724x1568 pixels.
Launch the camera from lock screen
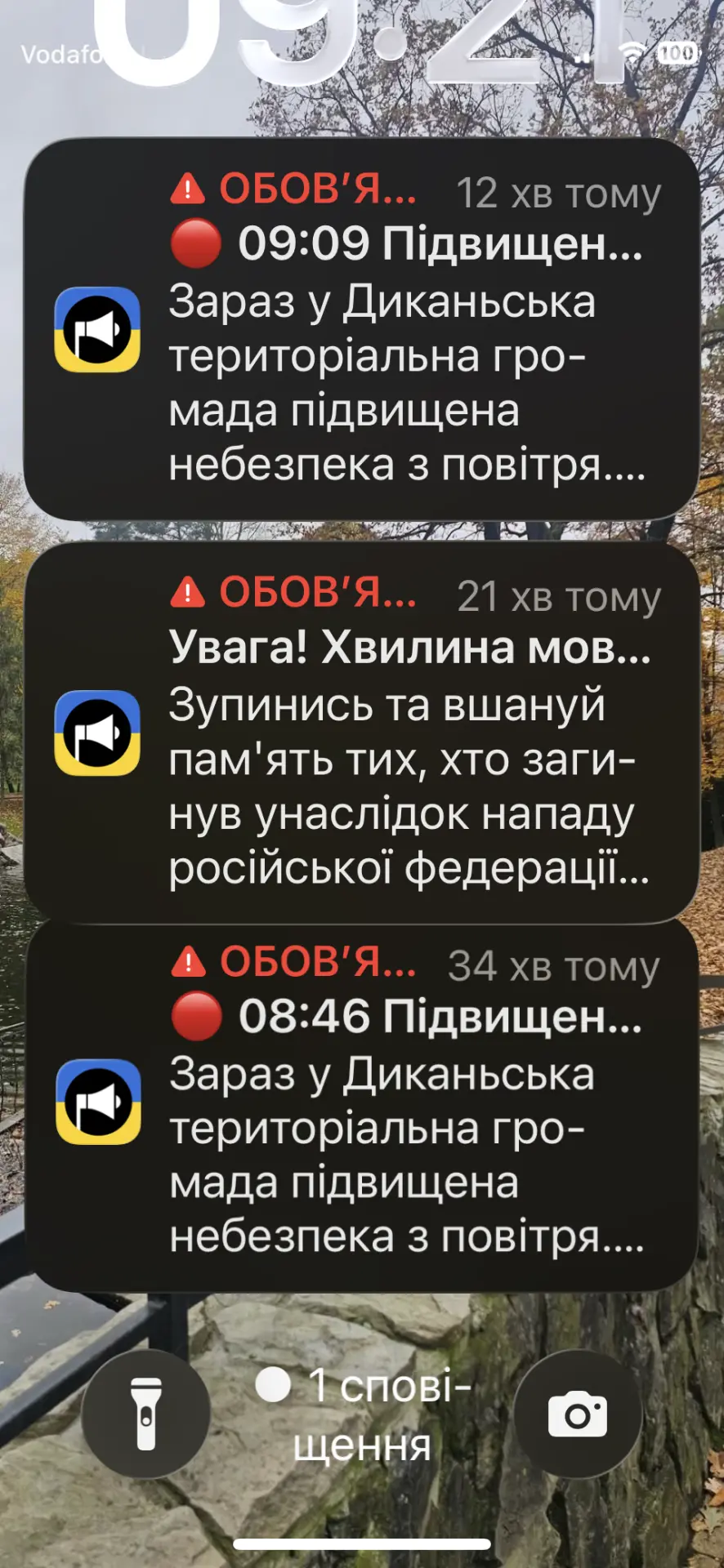pos(578,1414)
